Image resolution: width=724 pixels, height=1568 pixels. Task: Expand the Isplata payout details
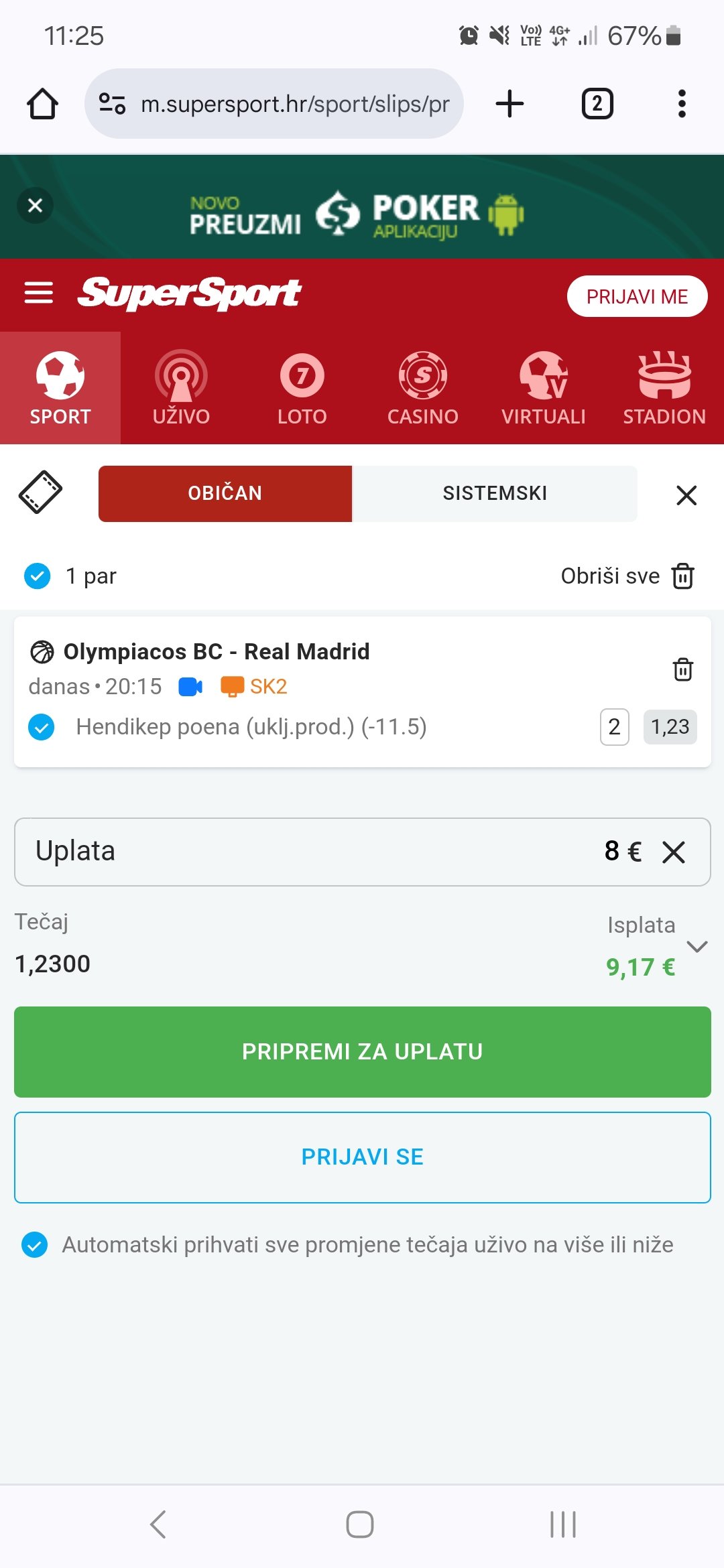[x=697, y=946]
